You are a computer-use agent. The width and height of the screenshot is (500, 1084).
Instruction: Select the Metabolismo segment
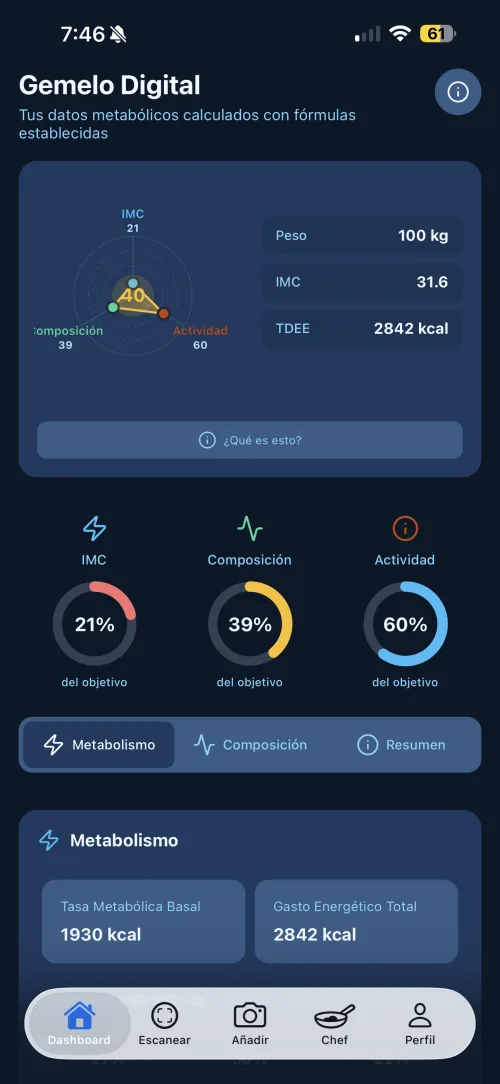(99, 745)
